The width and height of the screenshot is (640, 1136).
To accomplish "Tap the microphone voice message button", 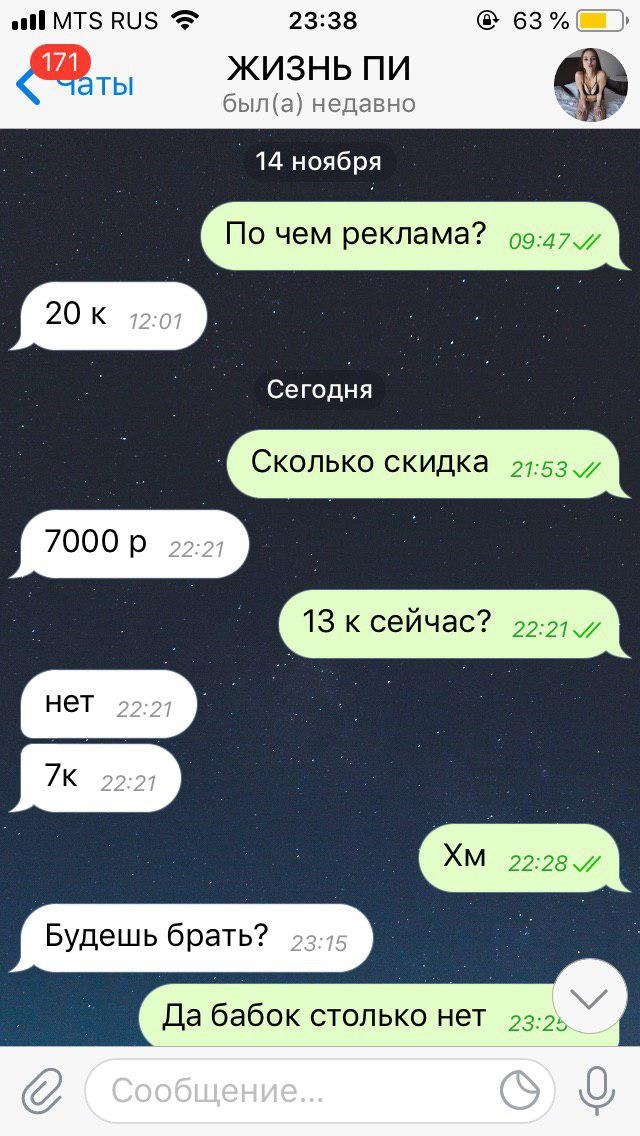I will pyautogui.click(x=597, y=1090).
